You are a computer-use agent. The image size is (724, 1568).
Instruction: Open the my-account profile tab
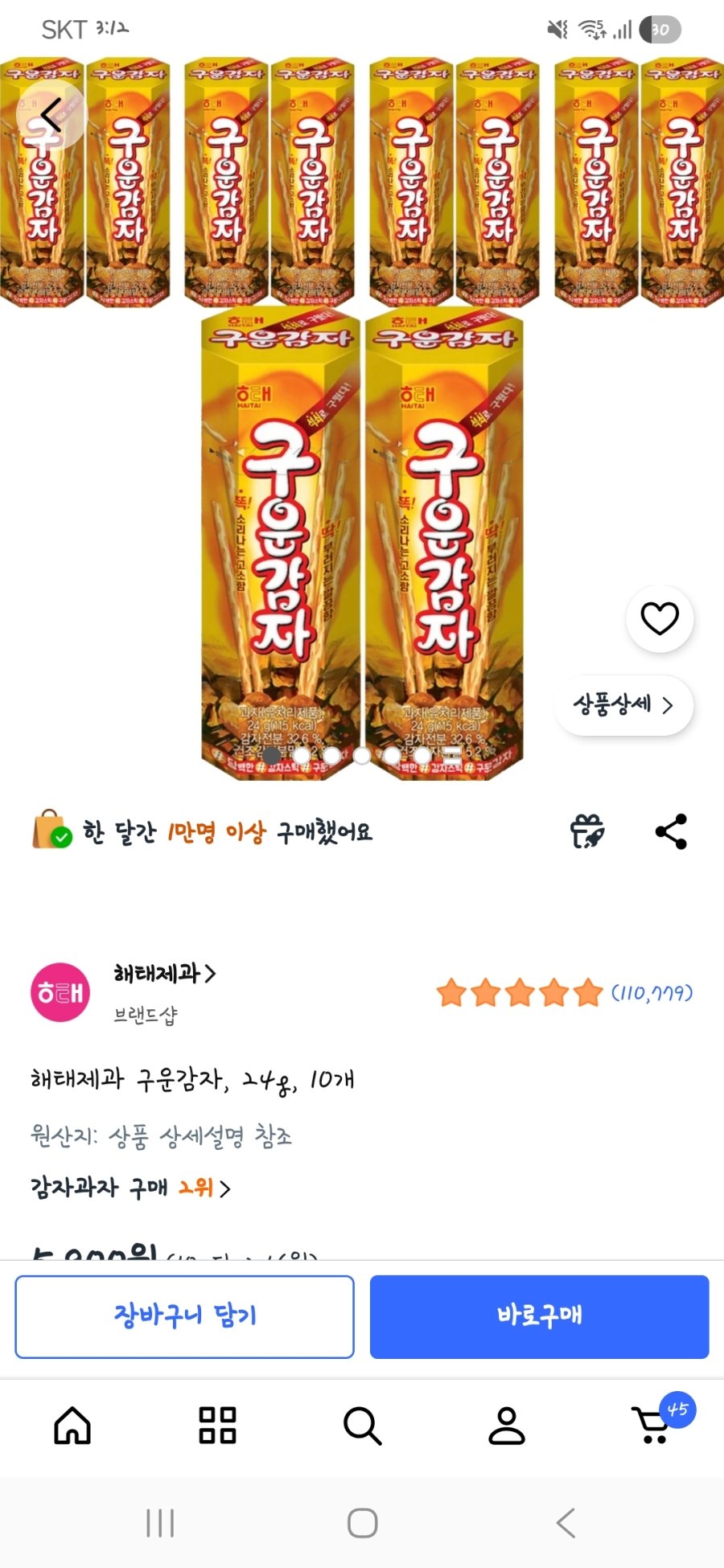pos(507,1426)
